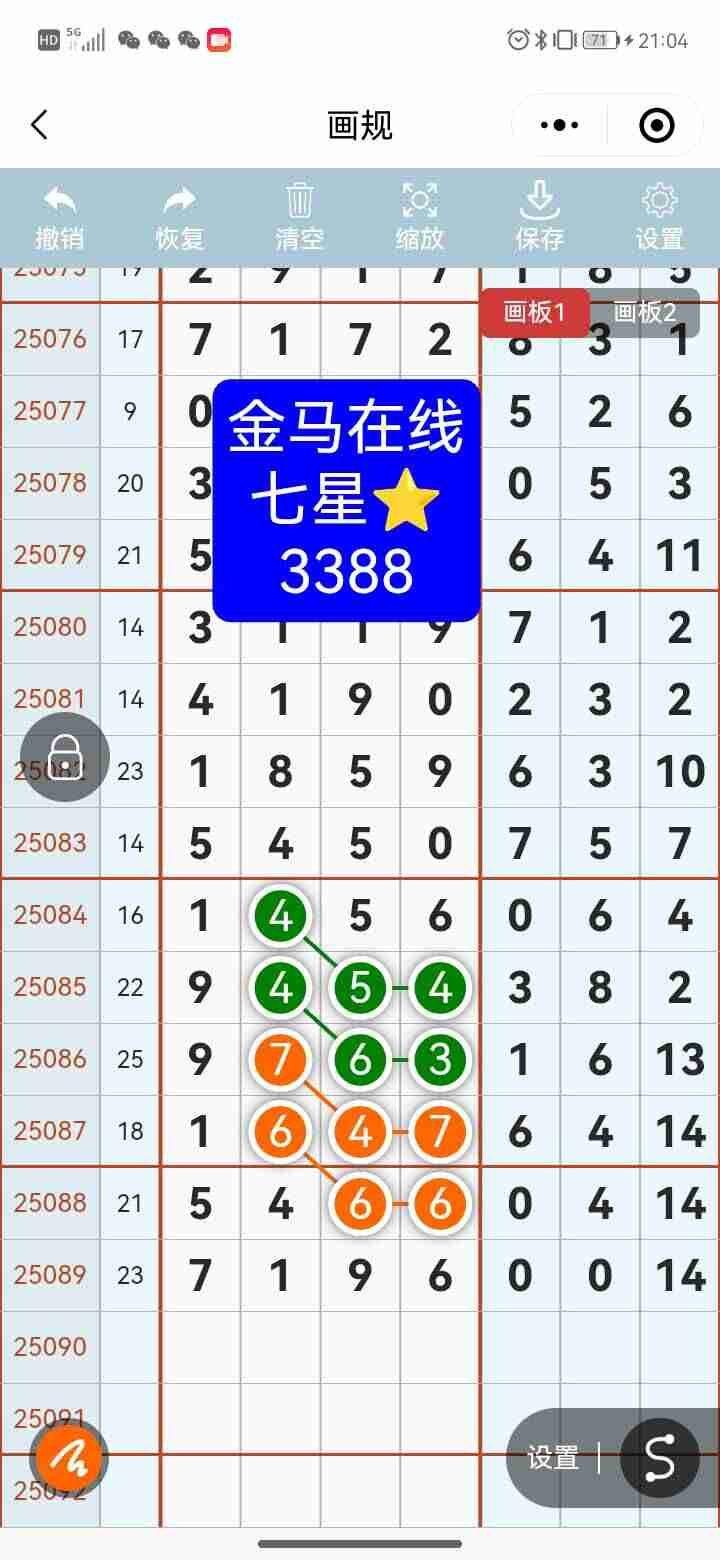Switch to the 画板1 tab
The height and width of the screenshot is (1560, 720).
click(x=535, y=313)
